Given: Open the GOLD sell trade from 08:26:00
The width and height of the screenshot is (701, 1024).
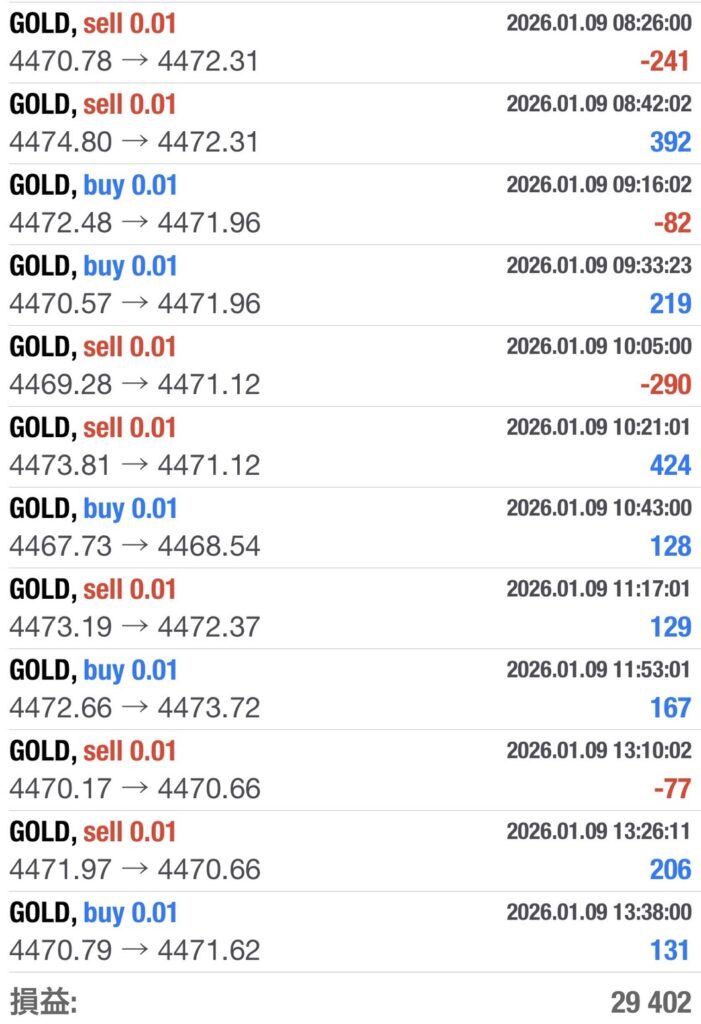Looking at the screenshot, I should 350,42.
